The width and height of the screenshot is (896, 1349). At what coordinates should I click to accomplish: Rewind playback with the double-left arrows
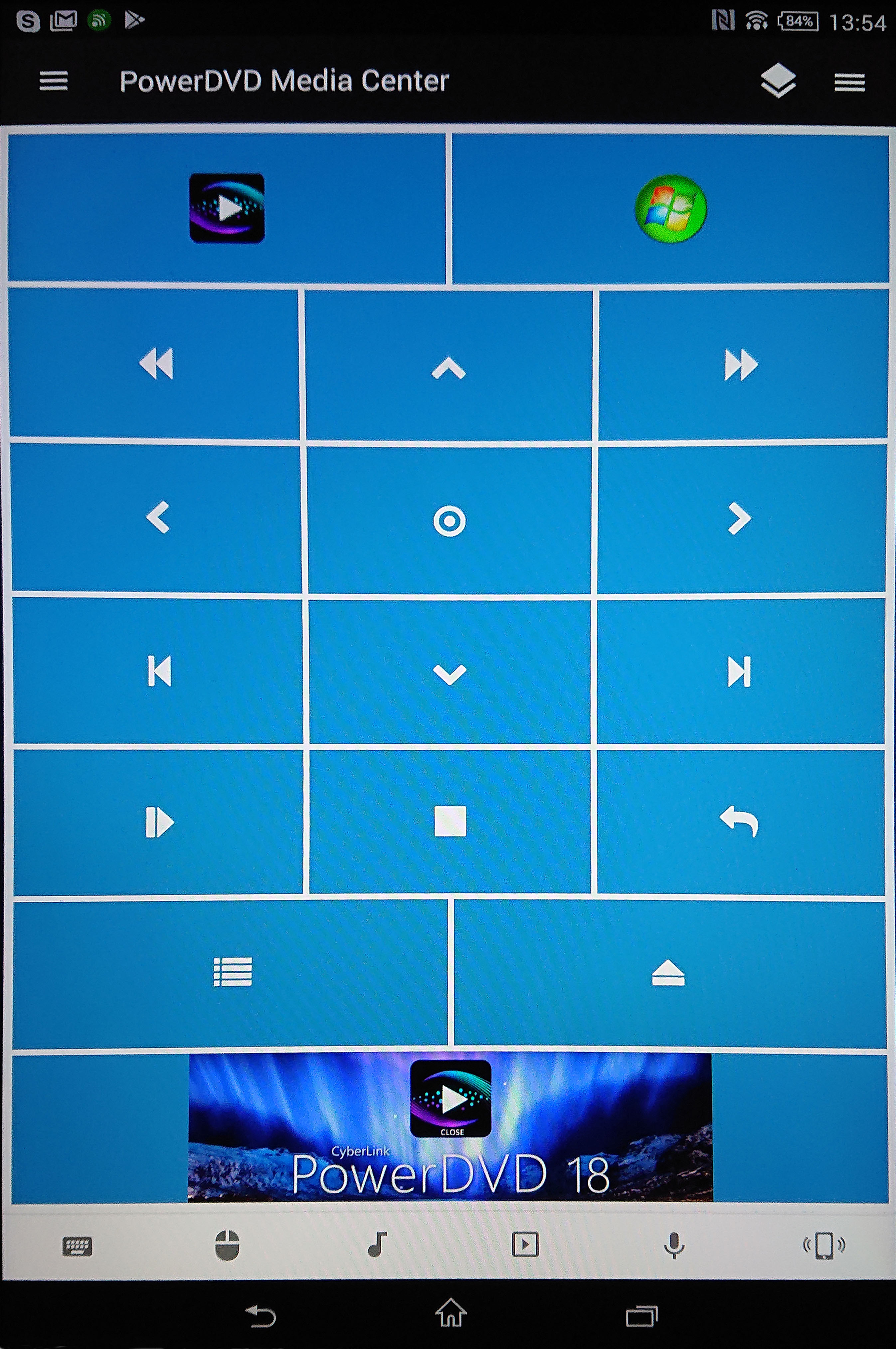(x=156, y=364)
